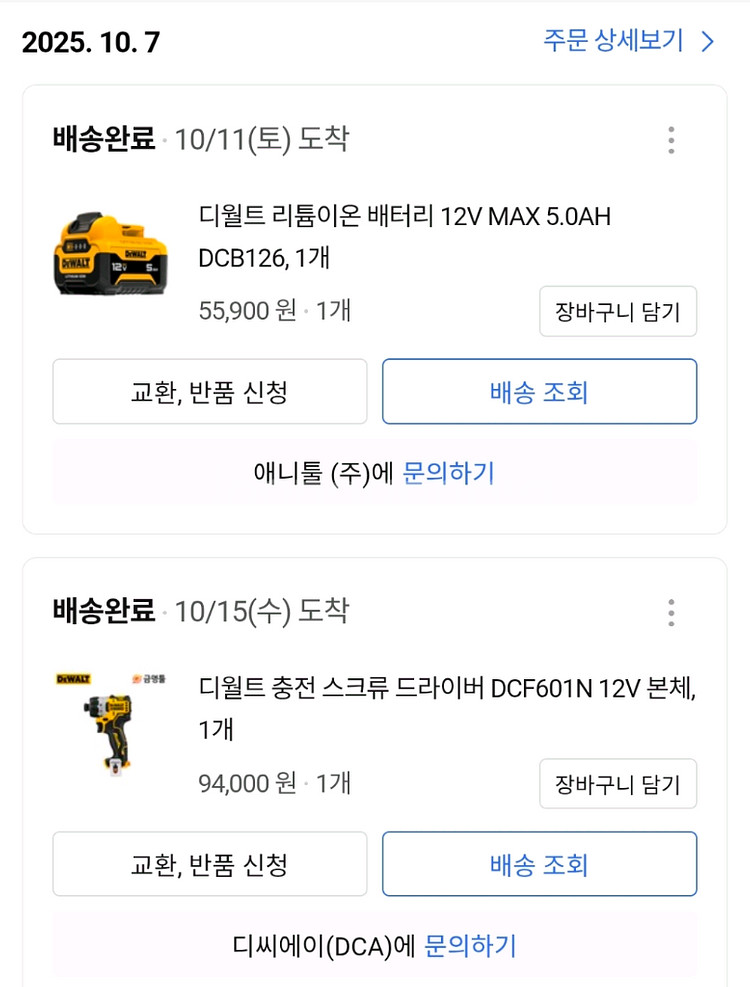
Task: Click the 배송완료 status of the first order
Action: 102,140
